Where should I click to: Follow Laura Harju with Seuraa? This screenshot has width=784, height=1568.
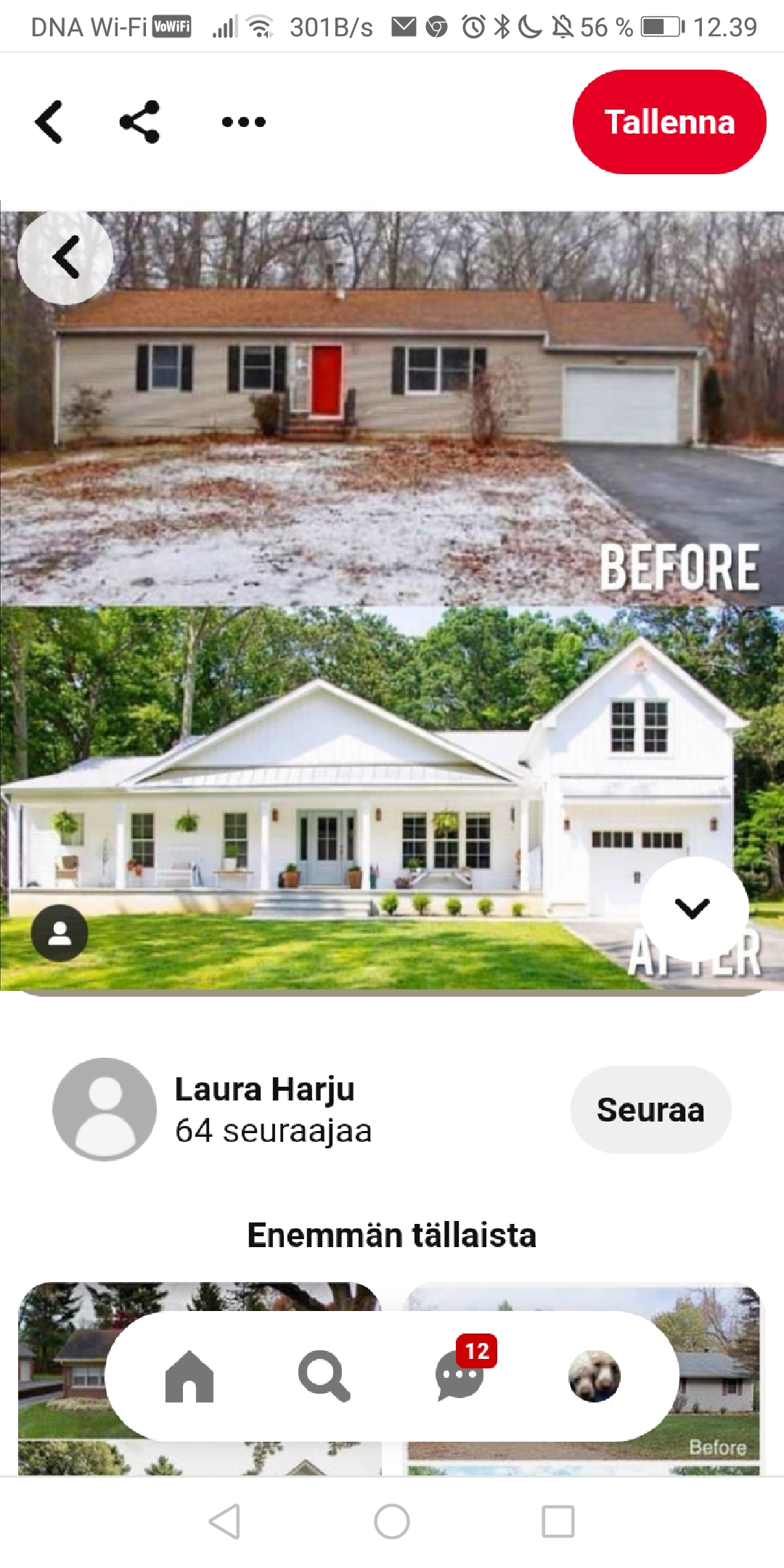pos(650,1110)
